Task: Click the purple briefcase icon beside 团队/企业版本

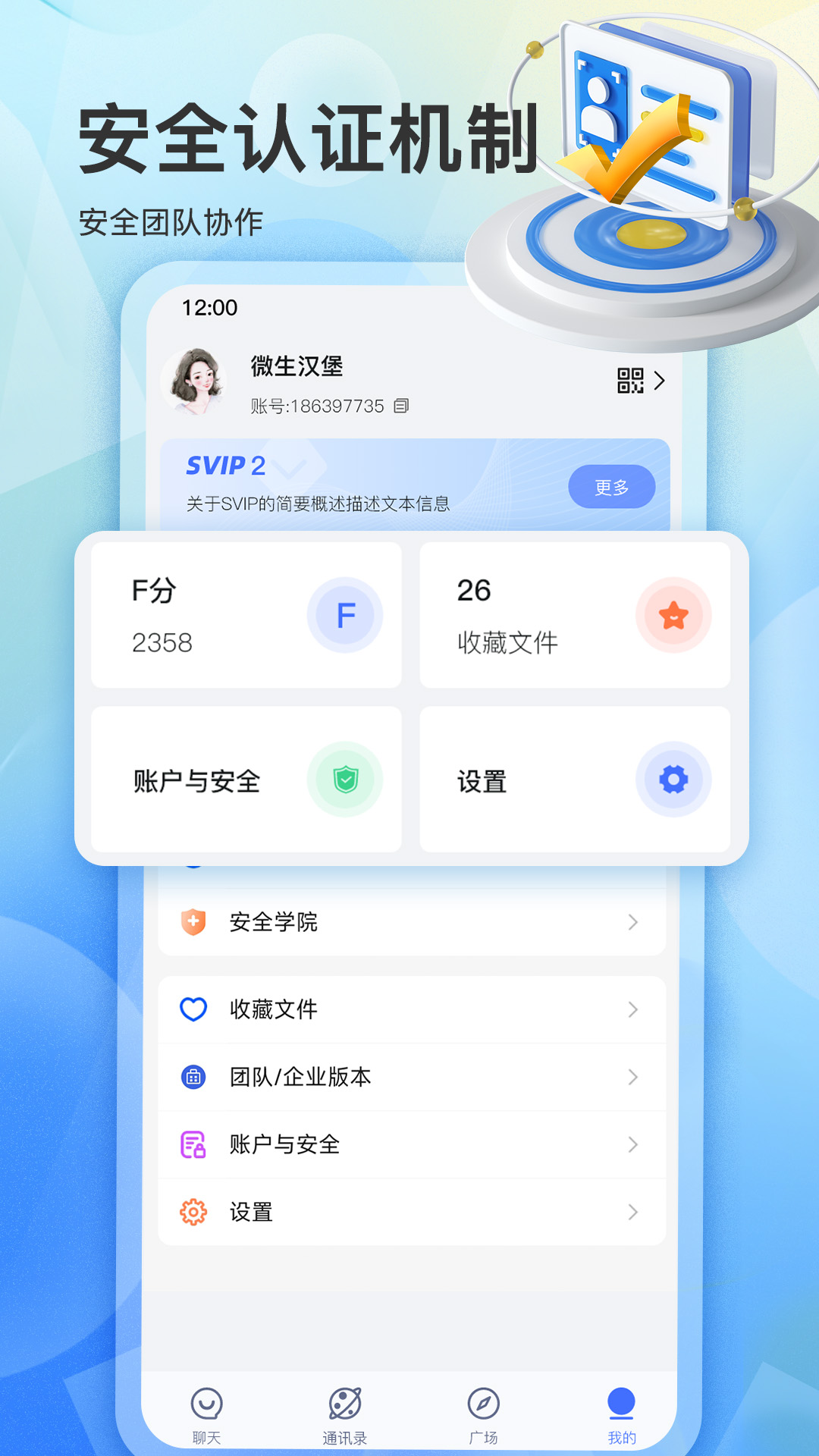Action: 194,1077
